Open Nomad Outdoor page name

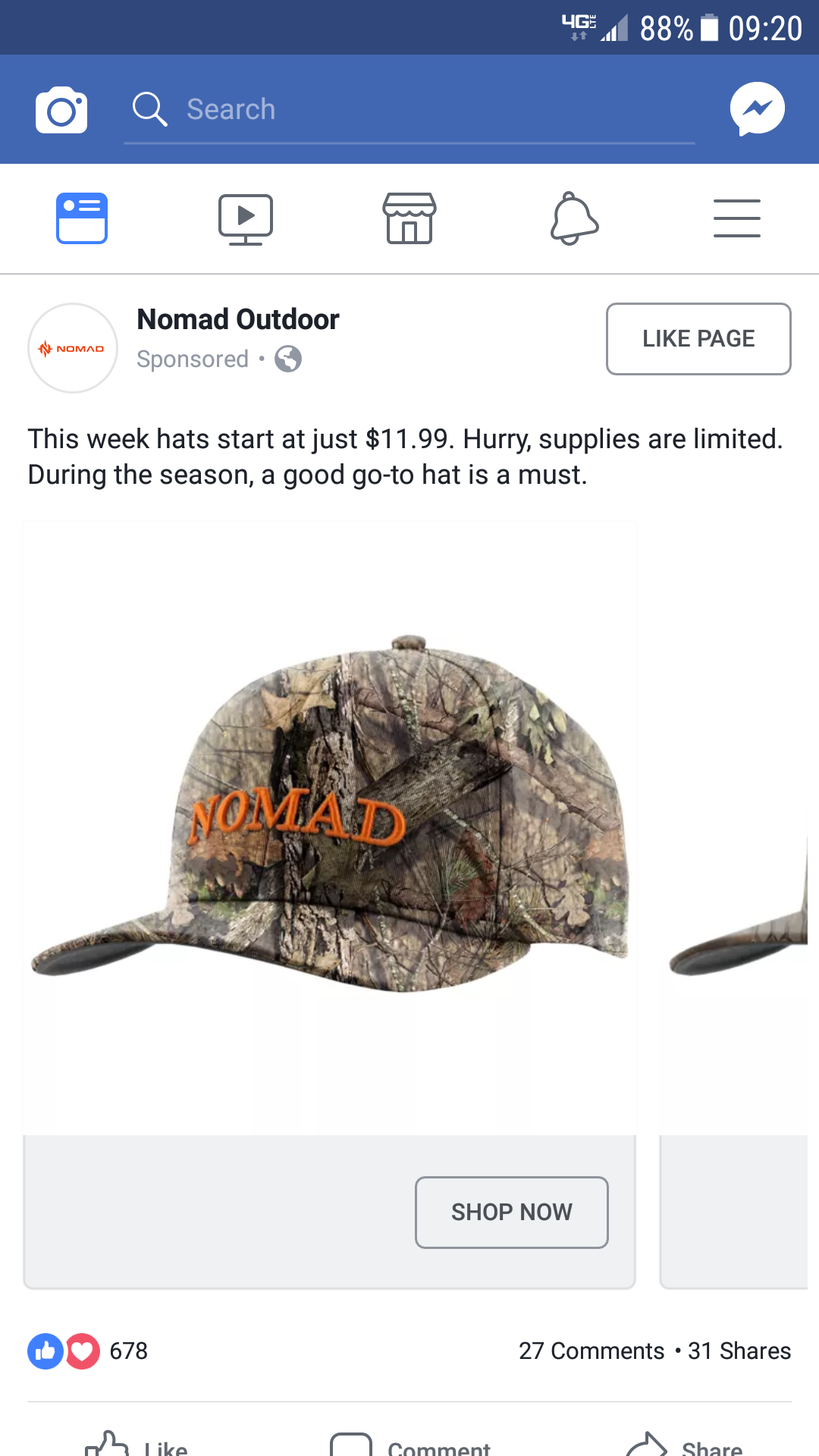coord(238,320)
